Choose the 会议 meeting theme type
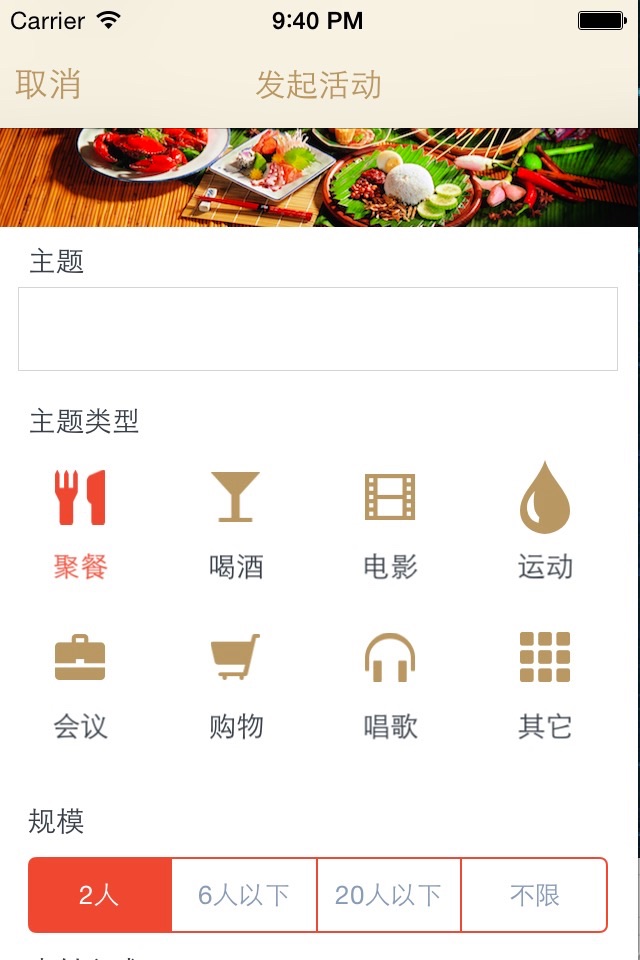 point(80,686)
